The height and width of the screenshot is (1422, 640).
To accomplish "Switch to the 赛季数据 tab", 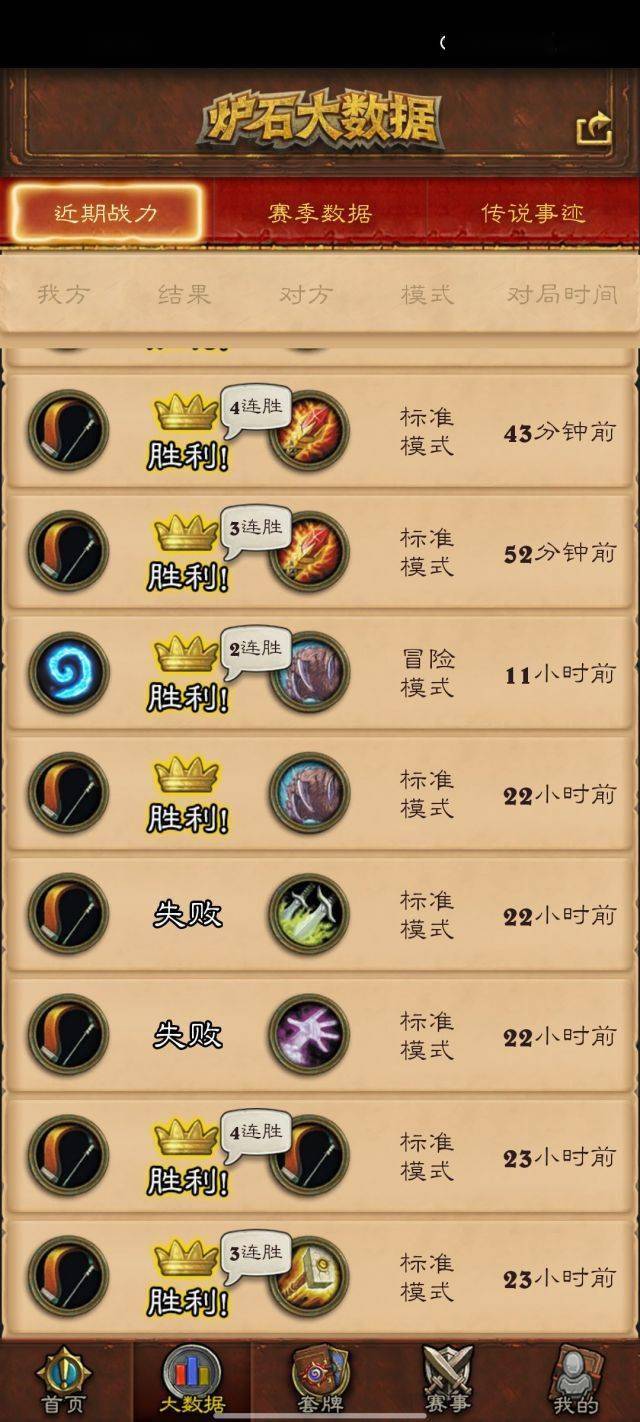I will [x=320, y=213].
